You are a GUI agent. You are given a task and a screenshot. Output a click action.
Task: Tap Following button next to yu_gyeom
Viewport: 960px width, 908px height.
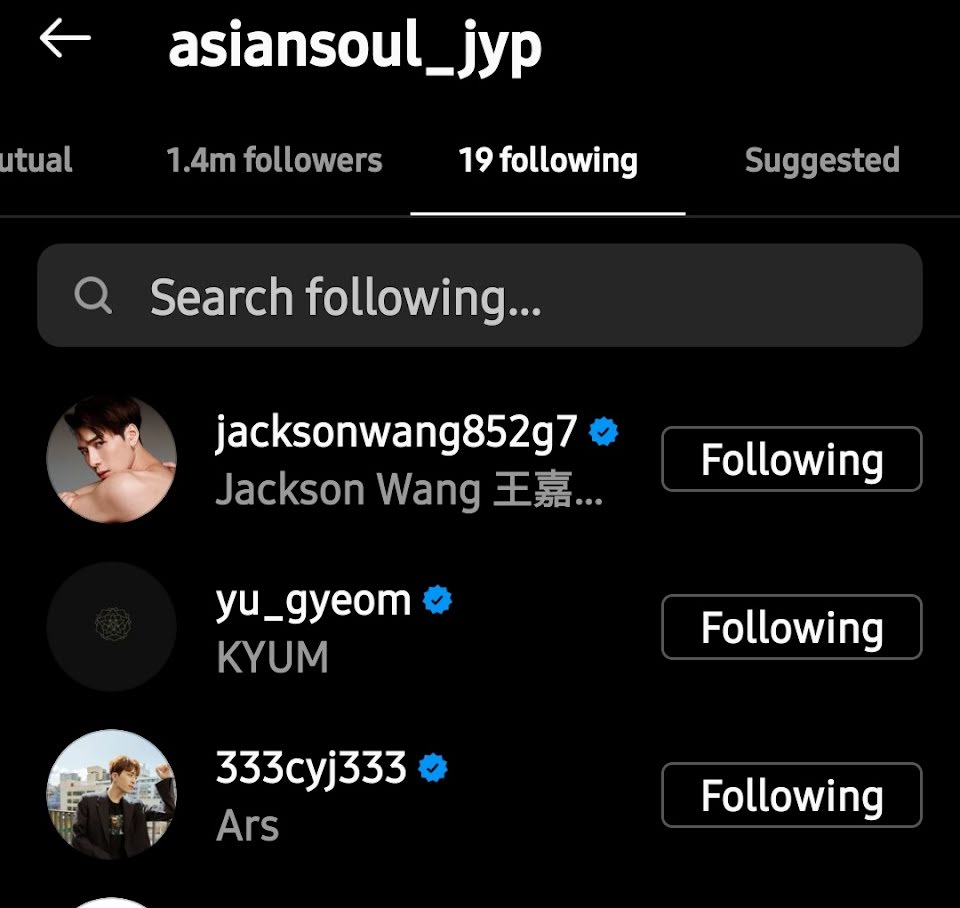click(791, 628)
